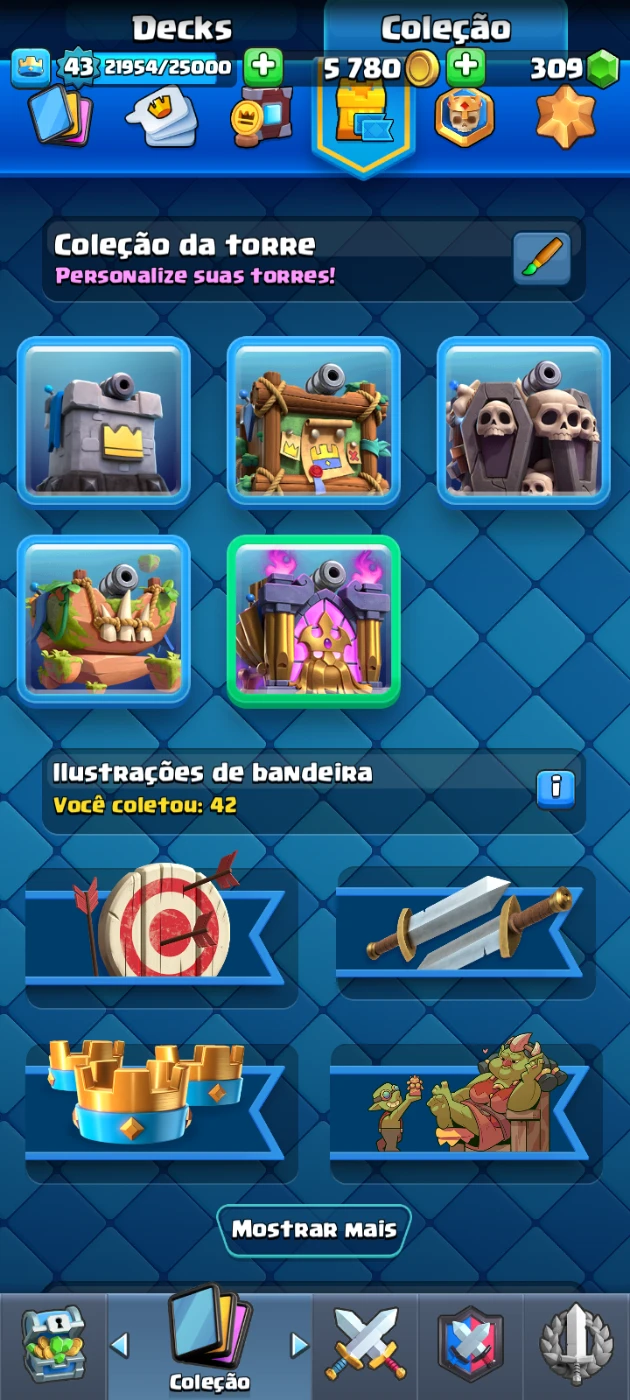Show more banner illustrations with Mostrar mais
This screenshot has height=1400, width=630.
click(314, 1229)
